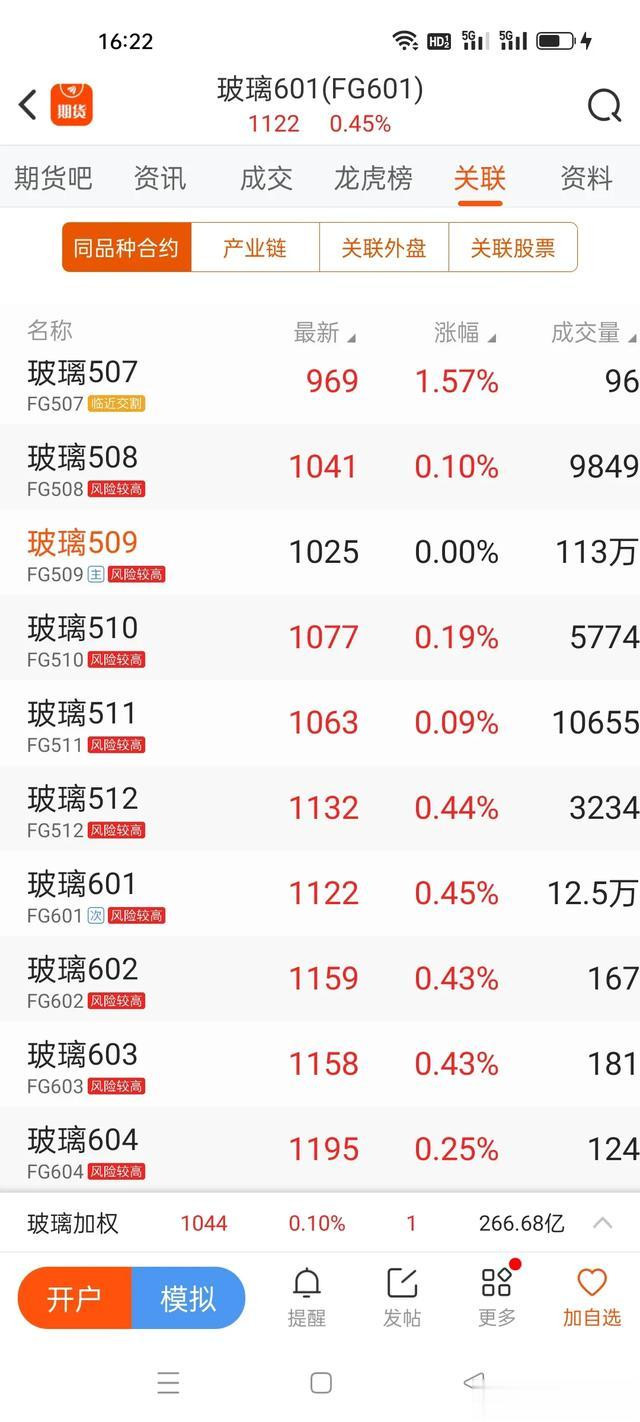Open the search magnifier icon
Image resolution: width=640 pixels, height=1422 pixels.
[x=604, y=105]
